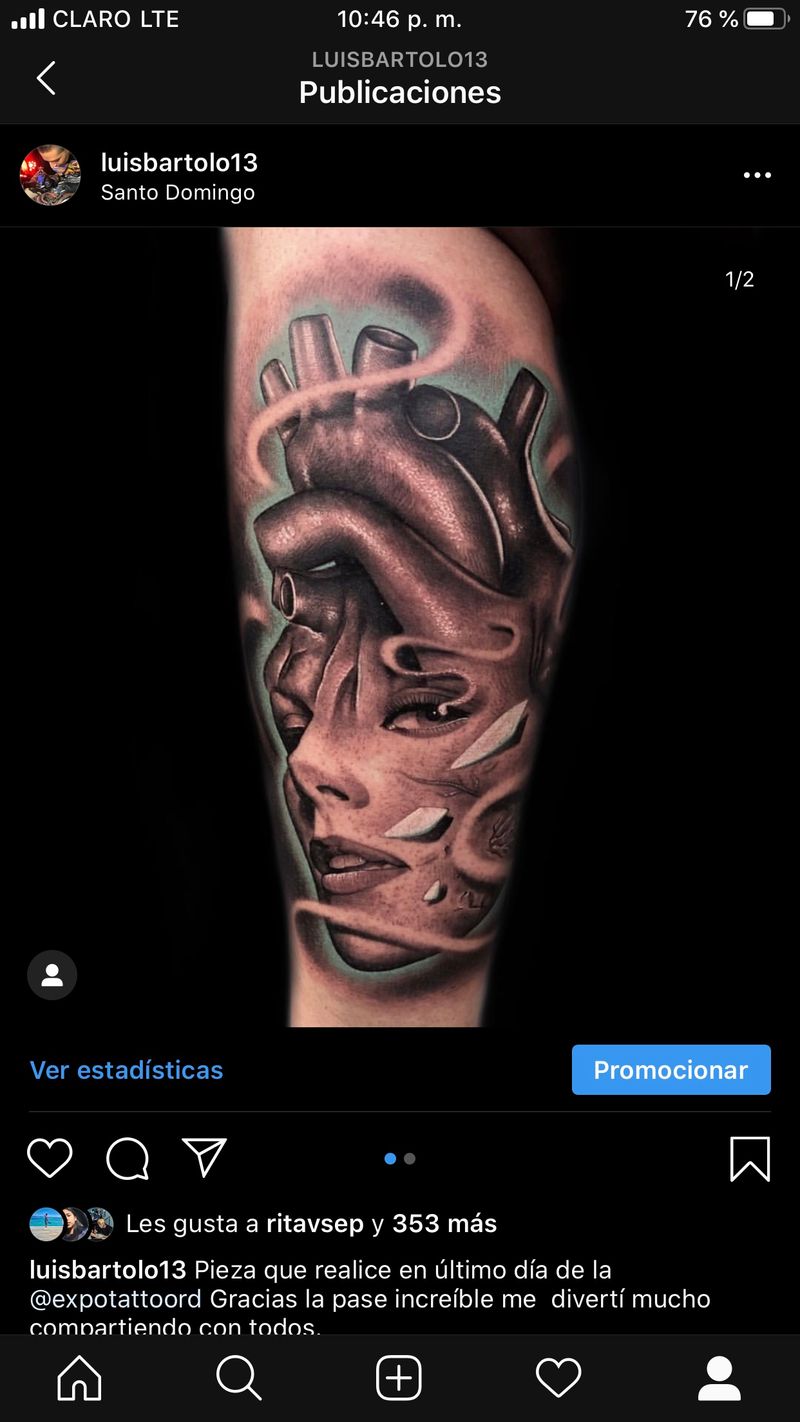This screenshot has width=800, height=1422.
Task: Open Ver estadísticas insights
Action: pyautogui.click(x=126, y=1070)
